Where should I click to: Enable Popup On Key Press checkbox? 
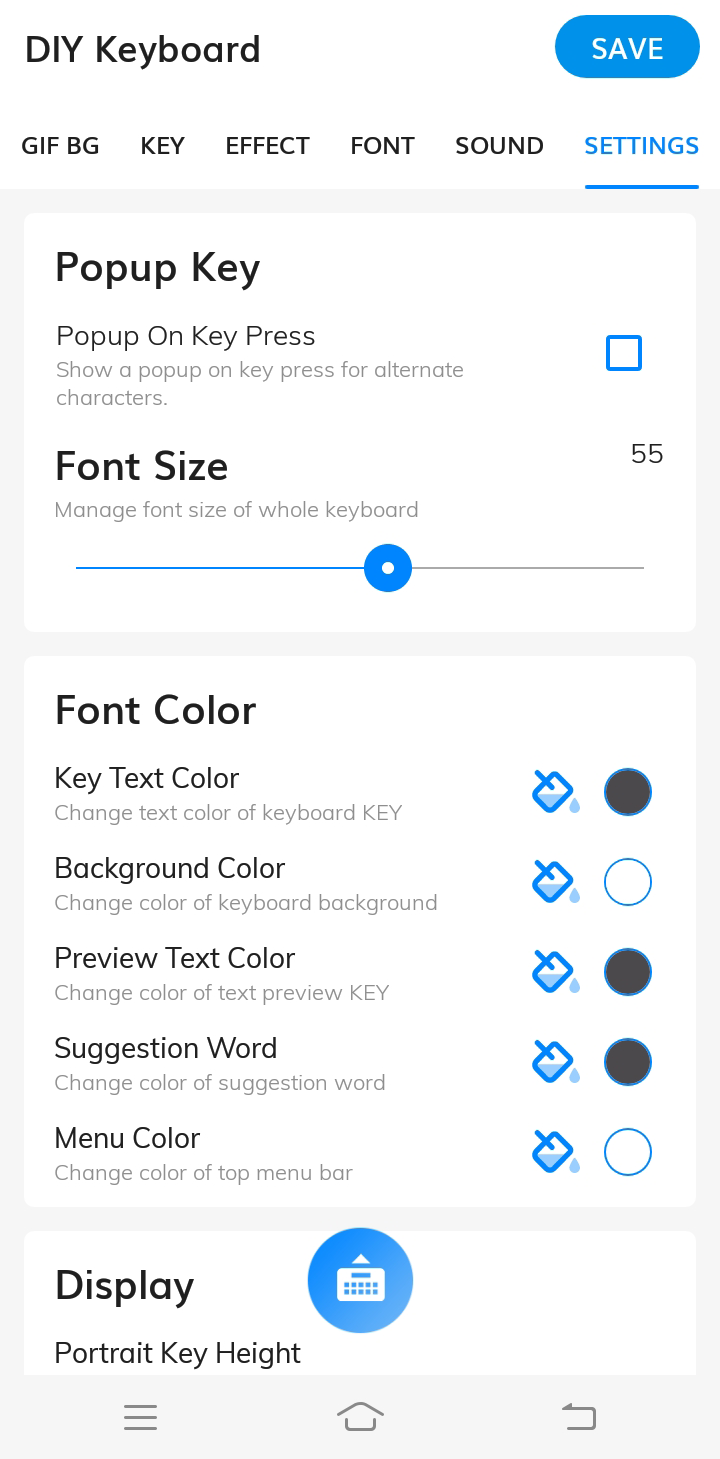624,353
